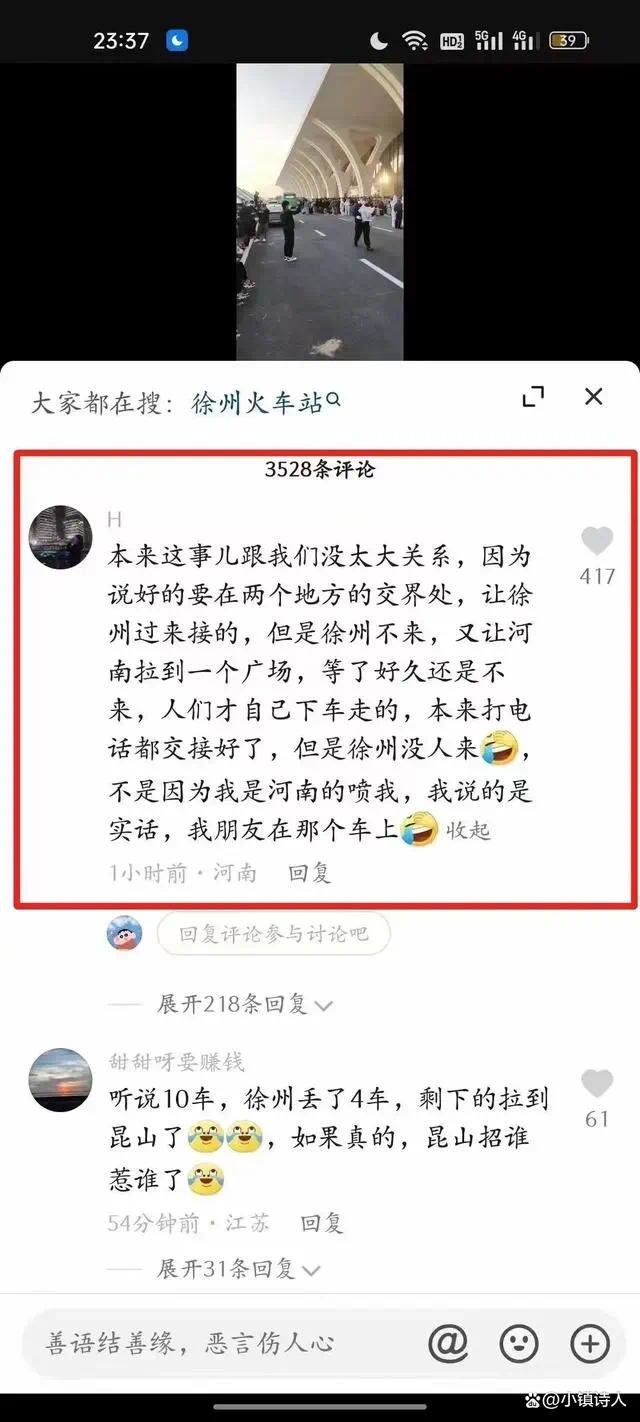Like the comment by user H
This screenshot has width=640, height=1422.
[x=597, y=542]
